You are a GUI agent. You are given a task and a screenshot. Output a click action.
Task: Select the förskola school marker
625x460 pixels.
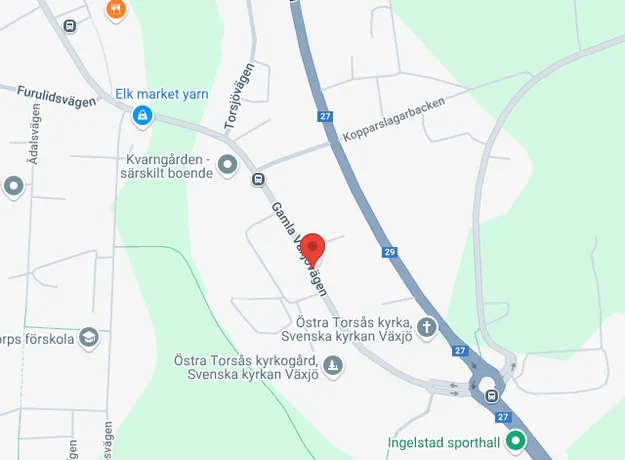tap(89, 337)
